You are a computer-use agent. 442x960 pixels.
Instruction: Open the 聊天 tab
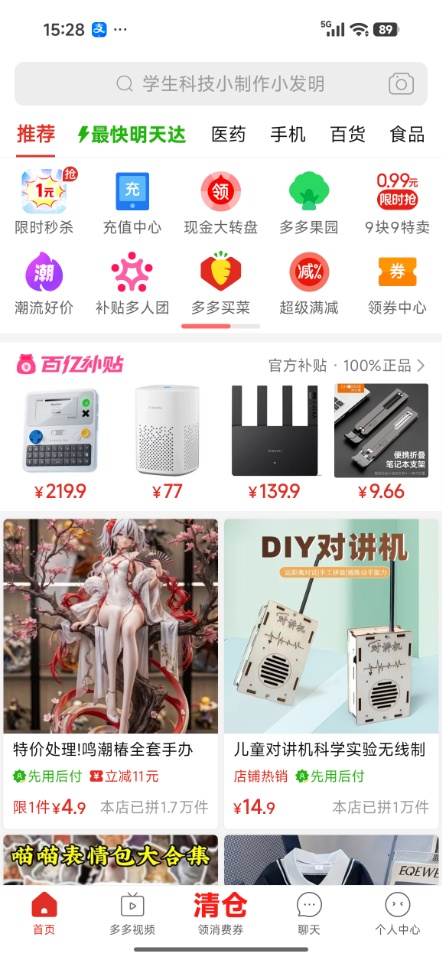(309, 914)
